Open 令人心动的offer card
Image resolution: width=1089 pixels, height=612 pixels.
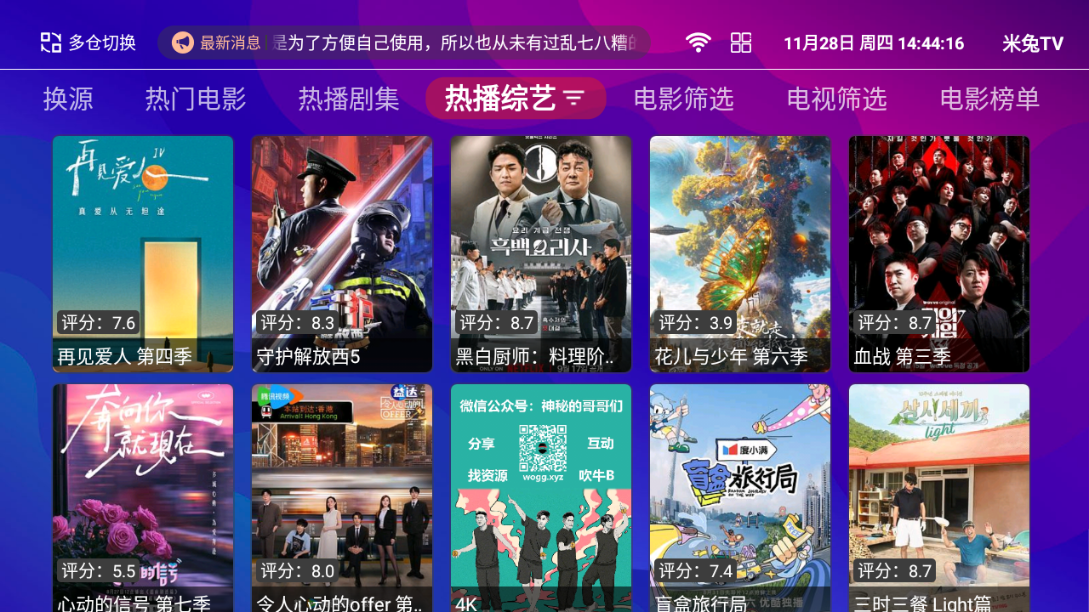tap(342, 497)
